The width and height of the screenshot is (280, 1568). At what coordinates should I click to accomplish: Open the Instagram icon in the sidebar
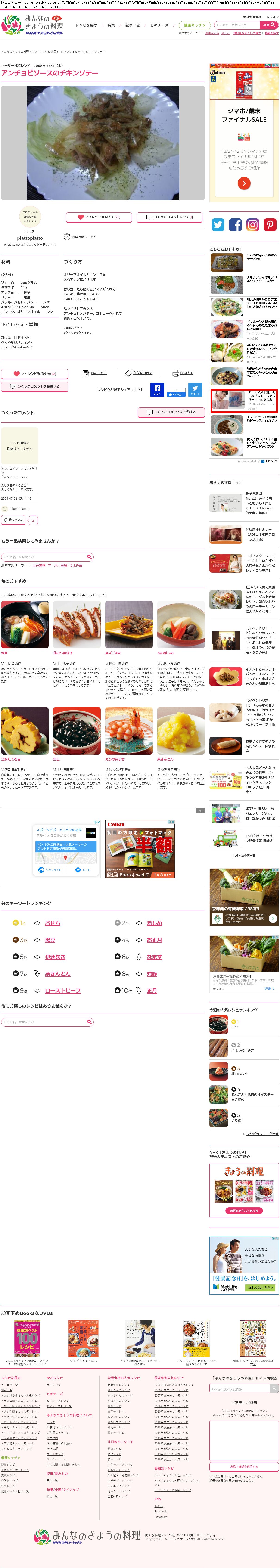pos(253,225)
